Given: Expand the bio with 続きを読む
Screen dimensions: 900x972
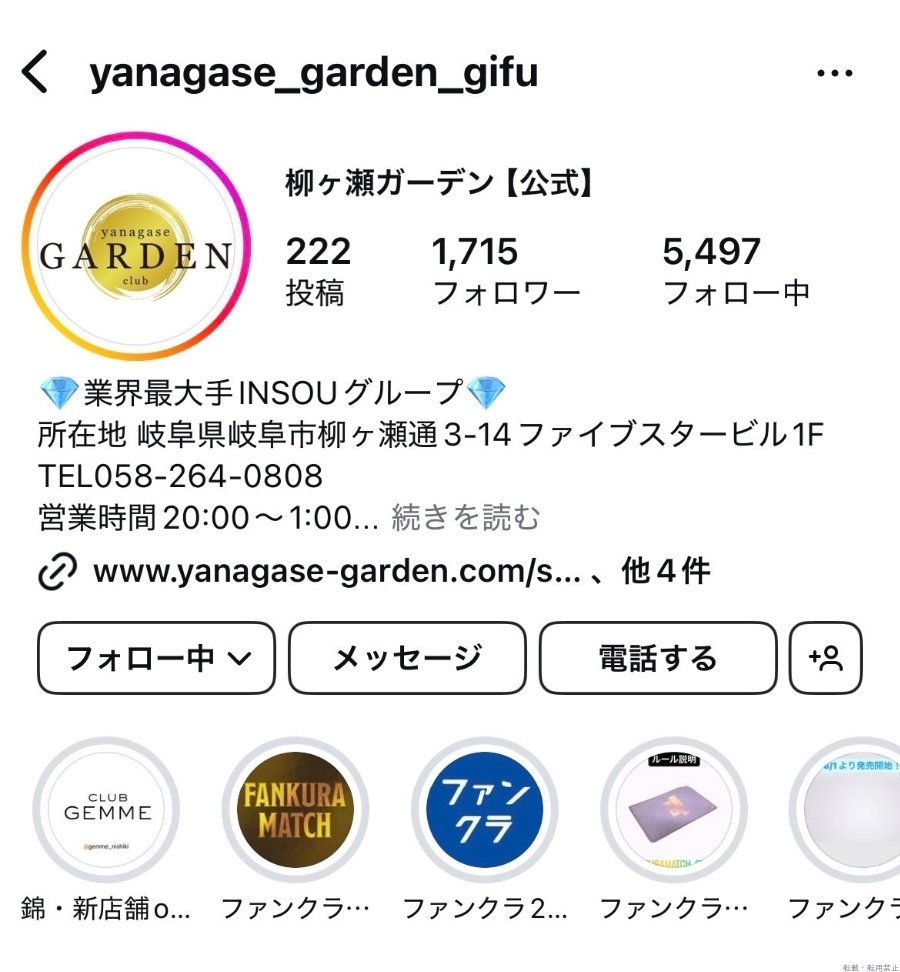Looking at the screenshot, I should (466, 518).
